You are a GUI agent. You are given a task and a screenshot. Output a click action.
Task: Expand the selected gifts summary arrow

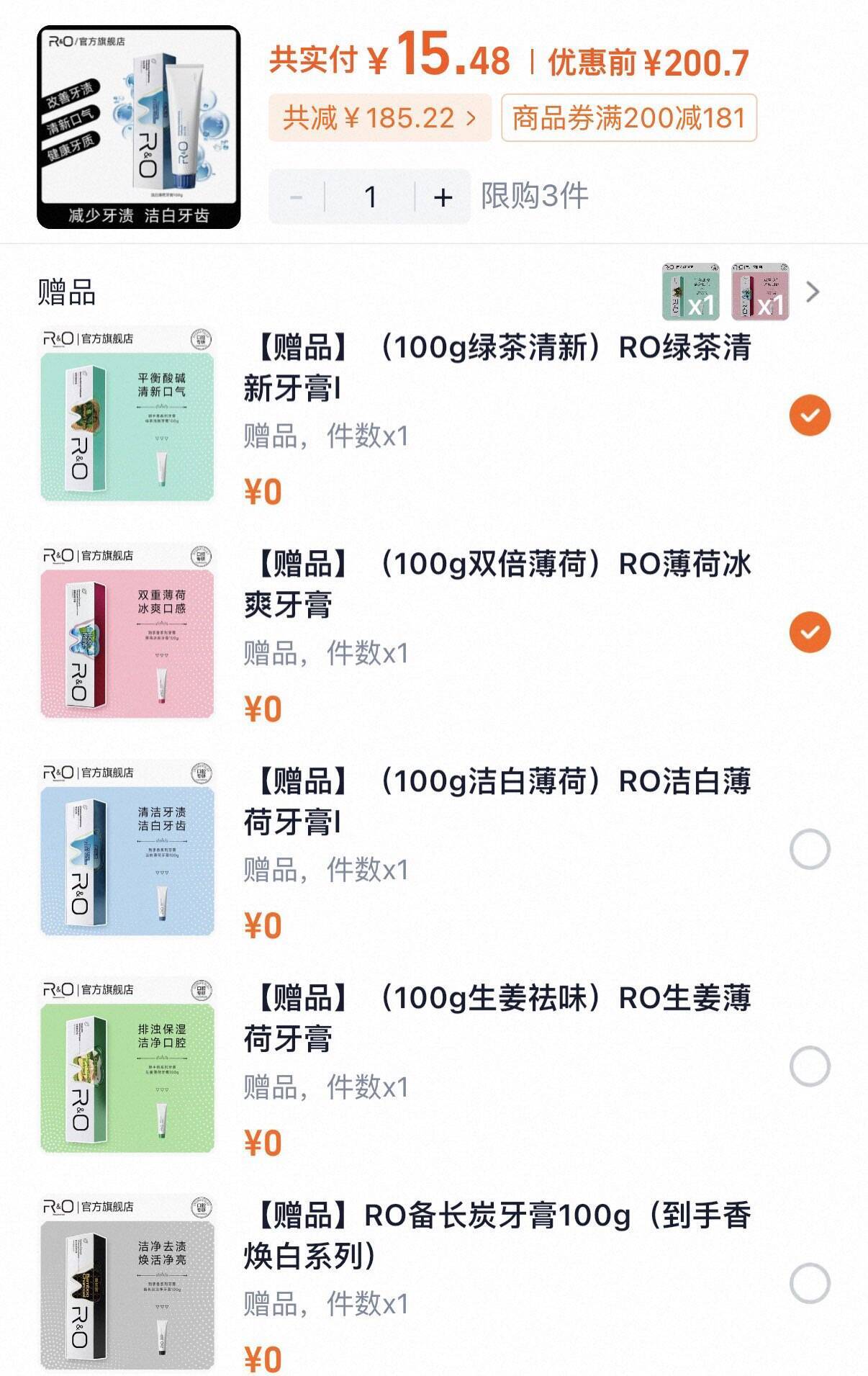[813, 292]
